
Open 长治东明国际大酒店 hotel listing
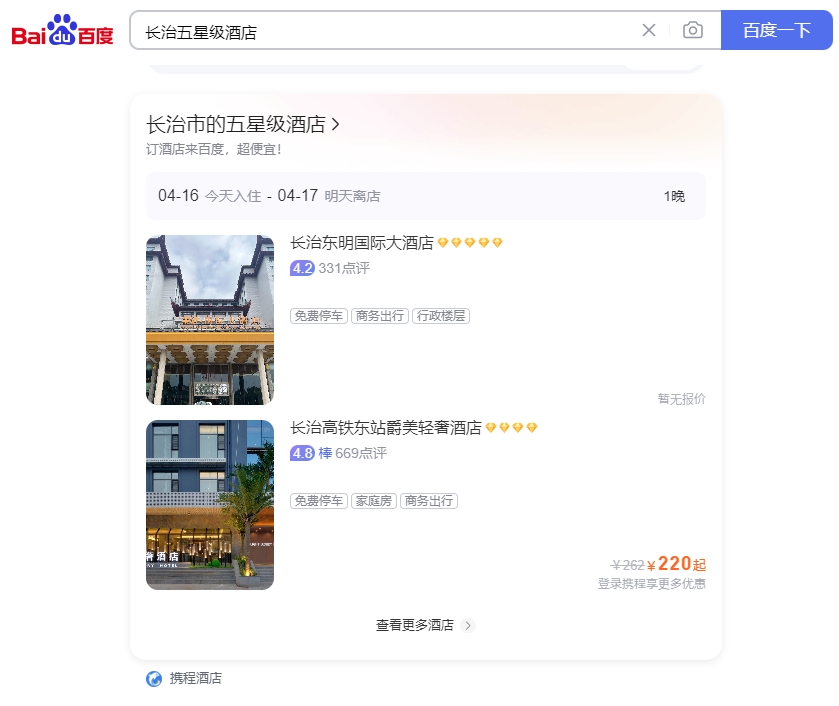coord(362,243)
